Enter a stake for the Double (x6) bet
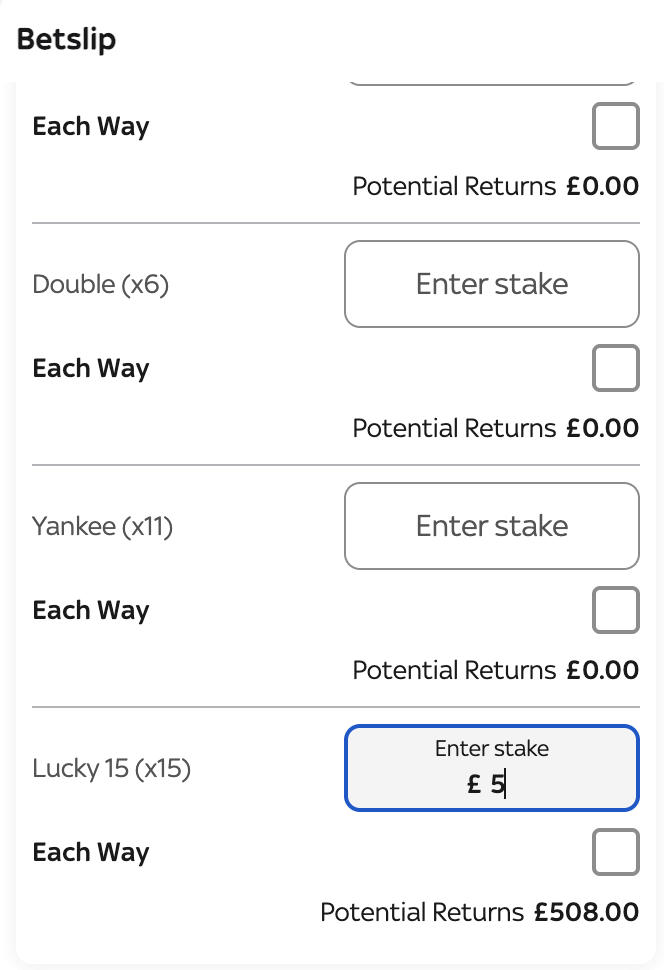Image resolution: width=664 pixels, height=970 pixels. 491,284
